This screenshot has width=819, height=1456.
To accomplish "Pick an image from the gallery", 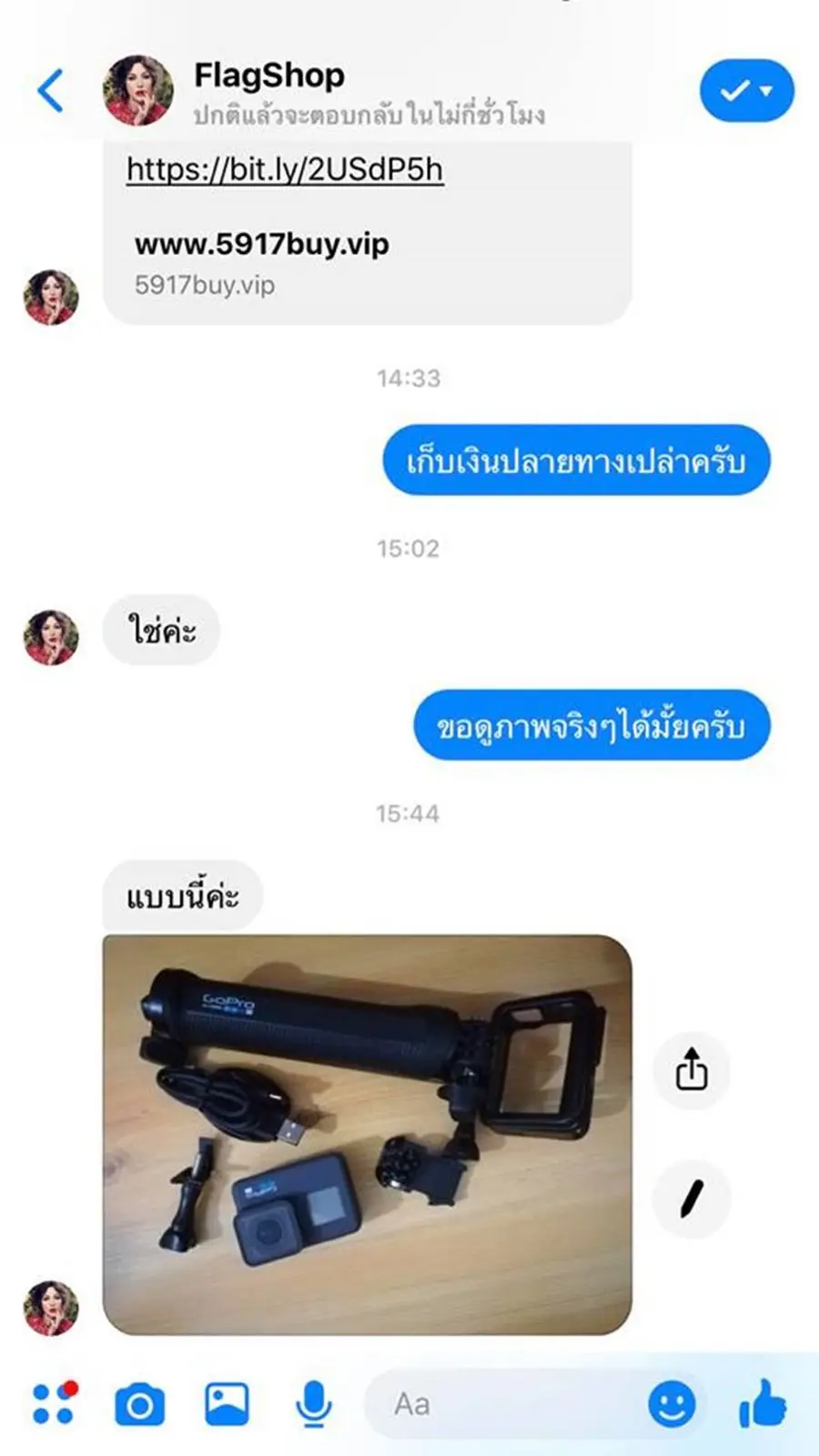I will click(x=227, y=1404).
